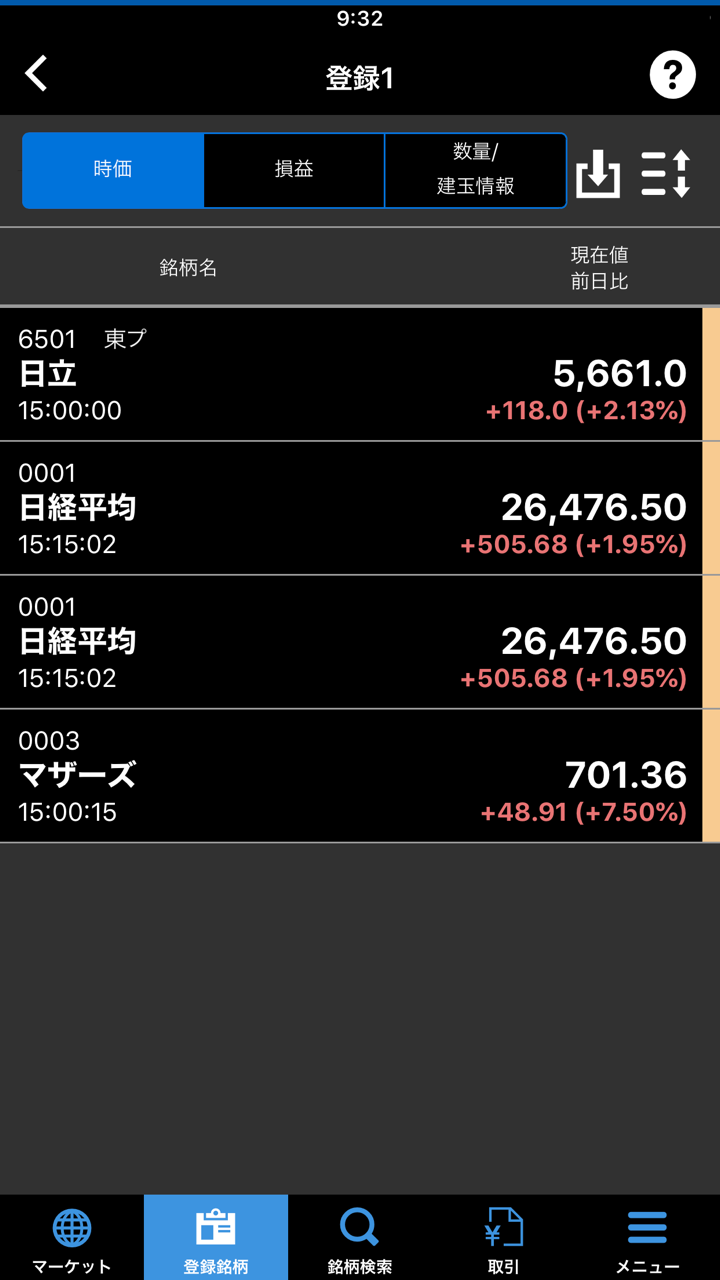
Task: Show the 数量/建玉情報 segment
Action: pos(475,170)
